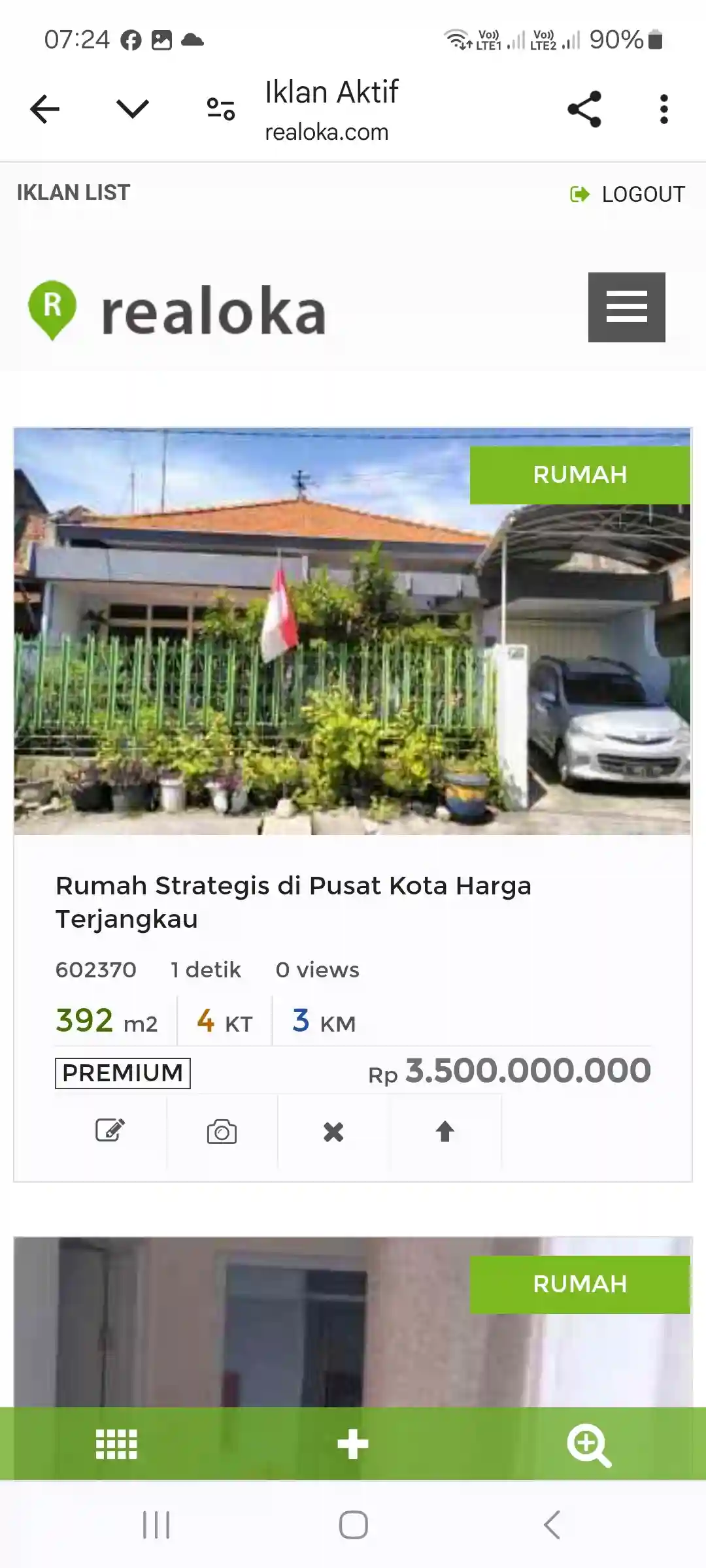
Task: Open the grid menu in bottom bar
Action: click(116, 1444)
